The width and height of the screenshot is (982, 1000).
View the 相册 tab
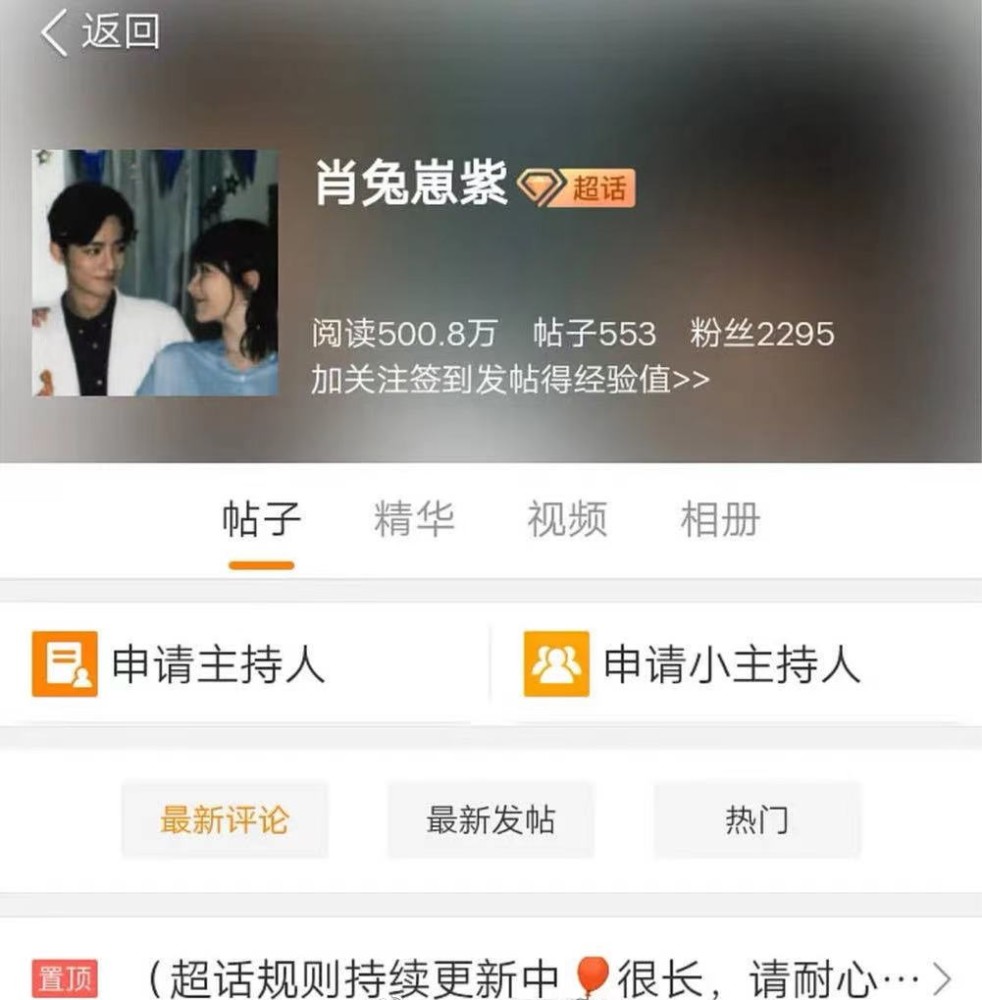[720, 521]
